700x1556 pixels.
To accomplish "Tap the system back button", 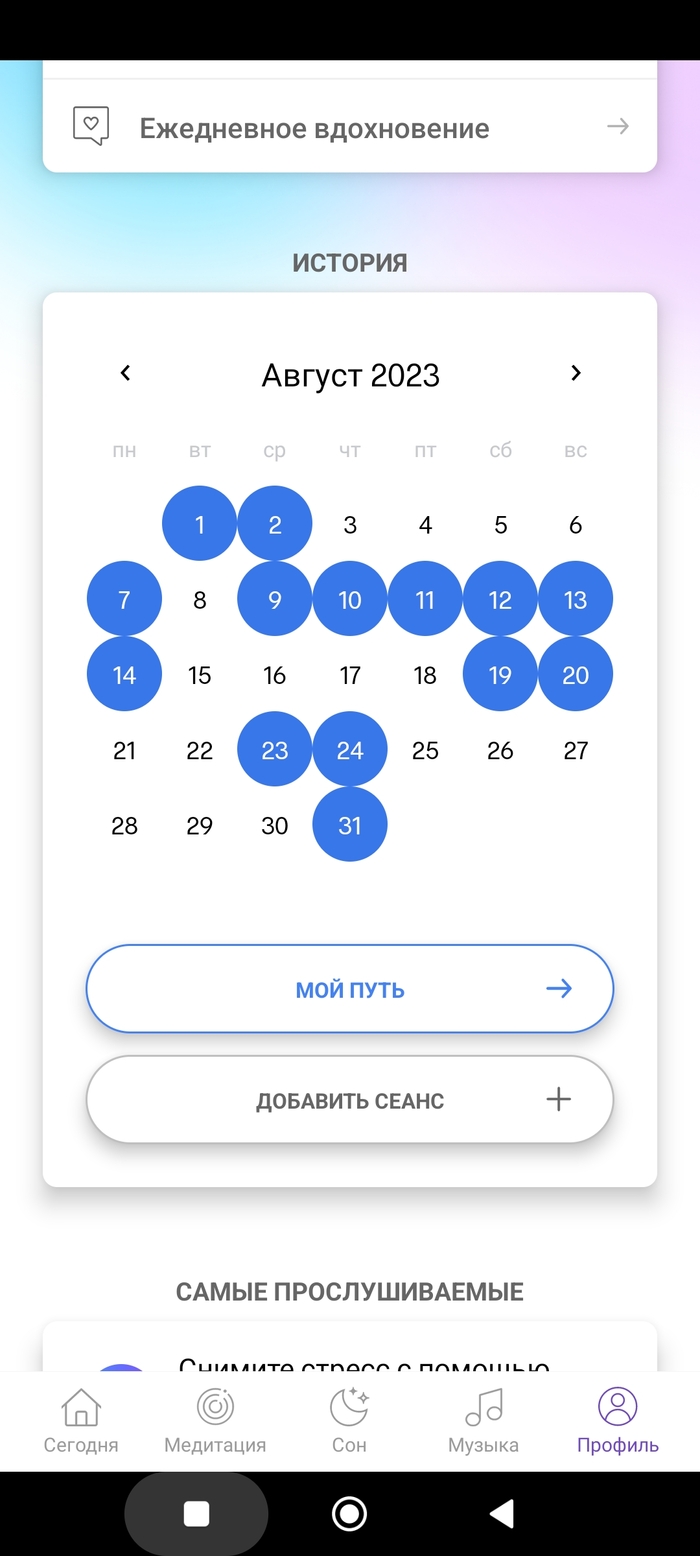I will 501,1514.
